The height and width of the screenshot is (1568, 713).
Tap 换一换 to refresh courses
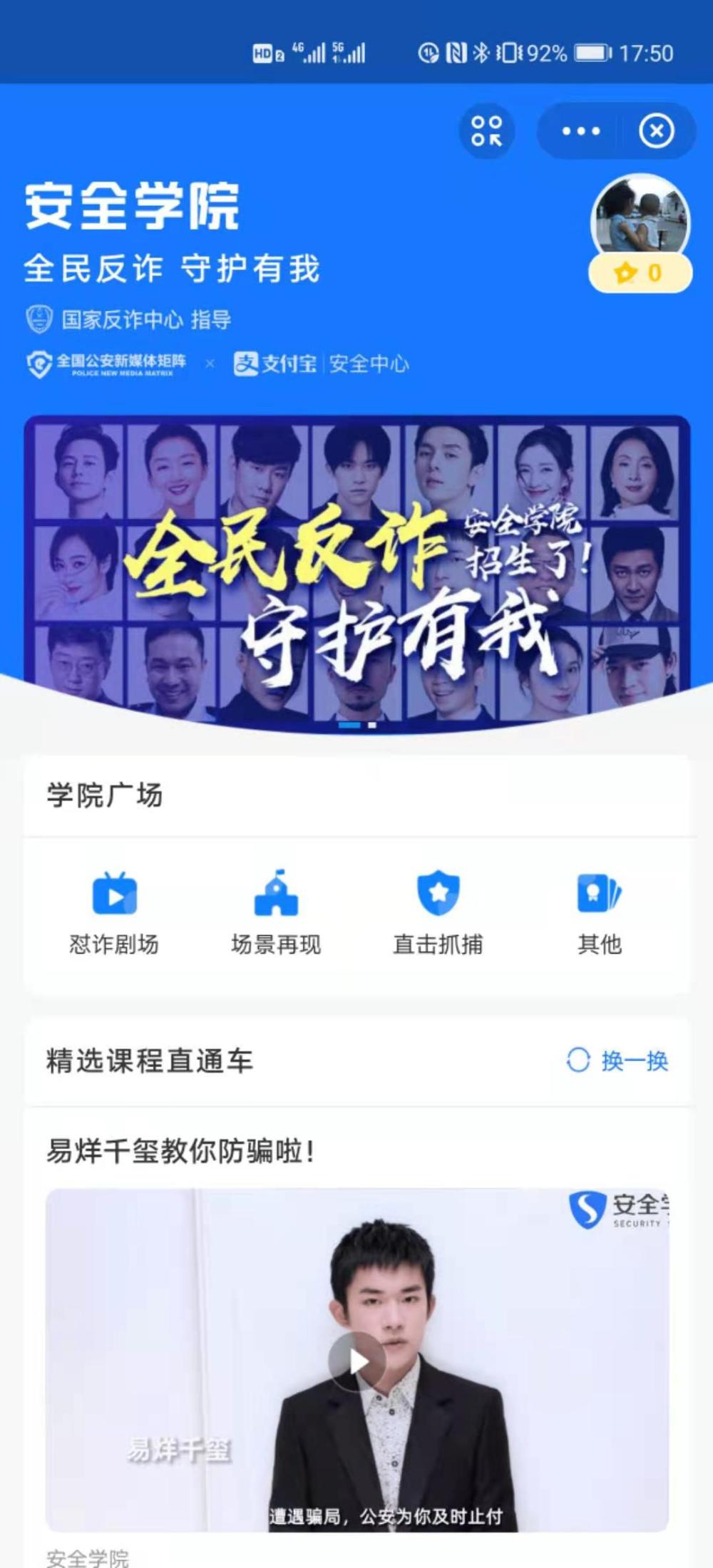pos(618,1061)
